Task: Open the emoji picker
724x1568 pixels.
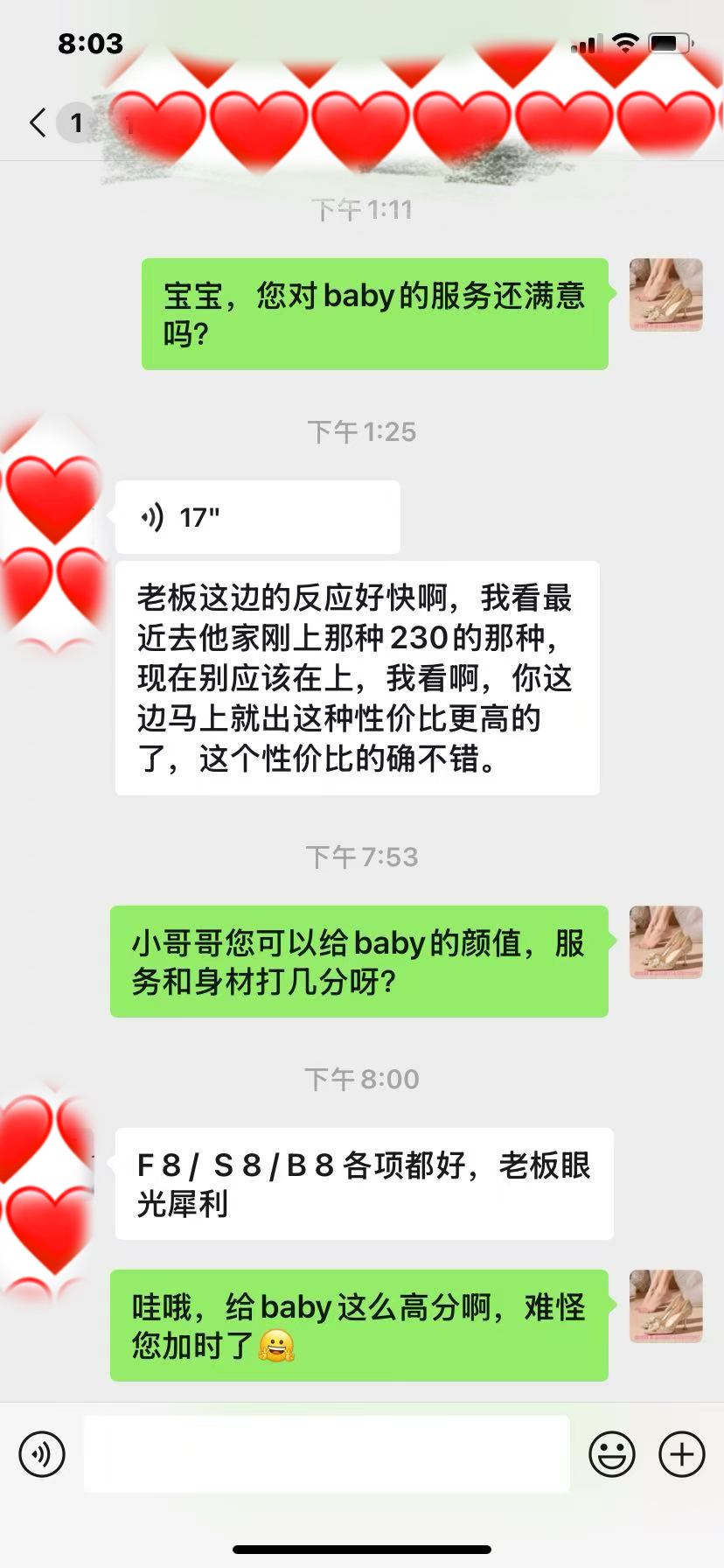Action: point(611,1454)
